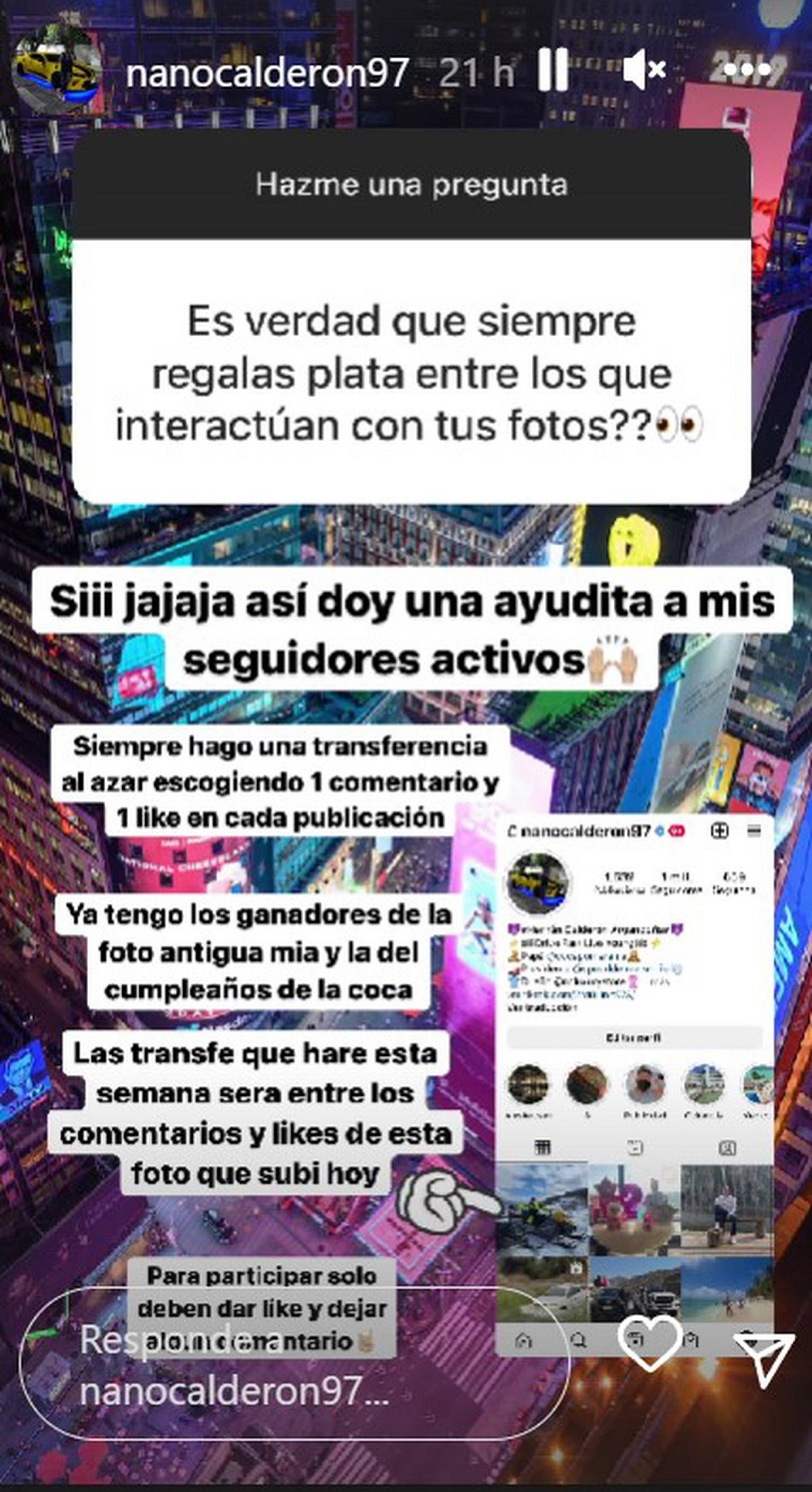Screen dimensions: 812x1492
Task: Tap the nanocalderon97 username
Action: 267,72
